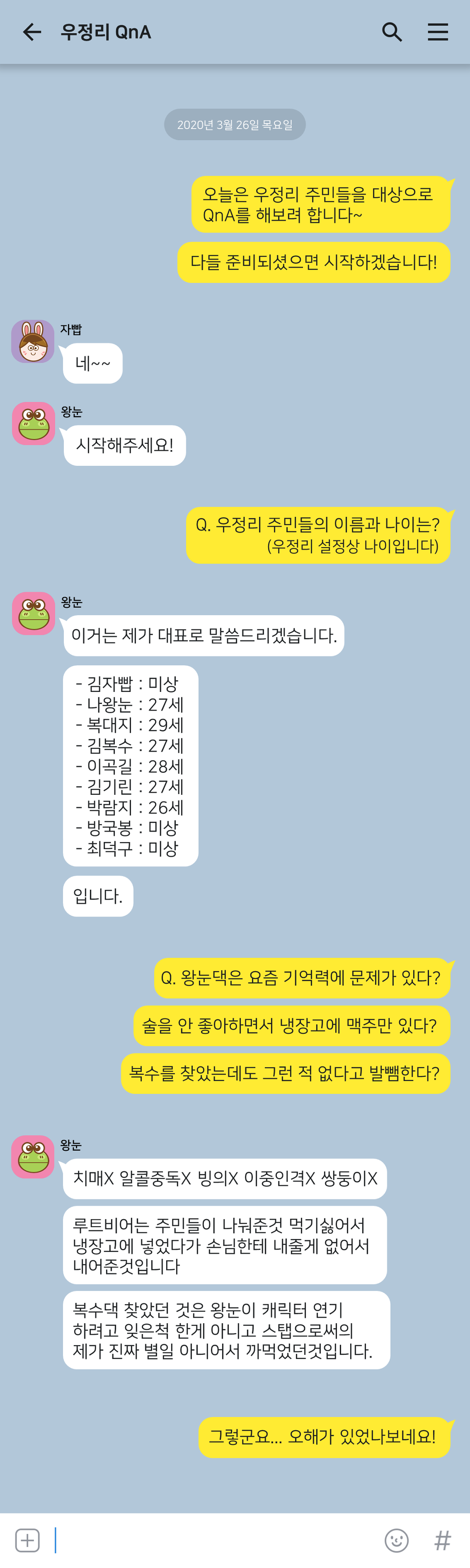Tap the hashtag search icon
Viewport: 470px width, 1568px height.
[442, 1540]
